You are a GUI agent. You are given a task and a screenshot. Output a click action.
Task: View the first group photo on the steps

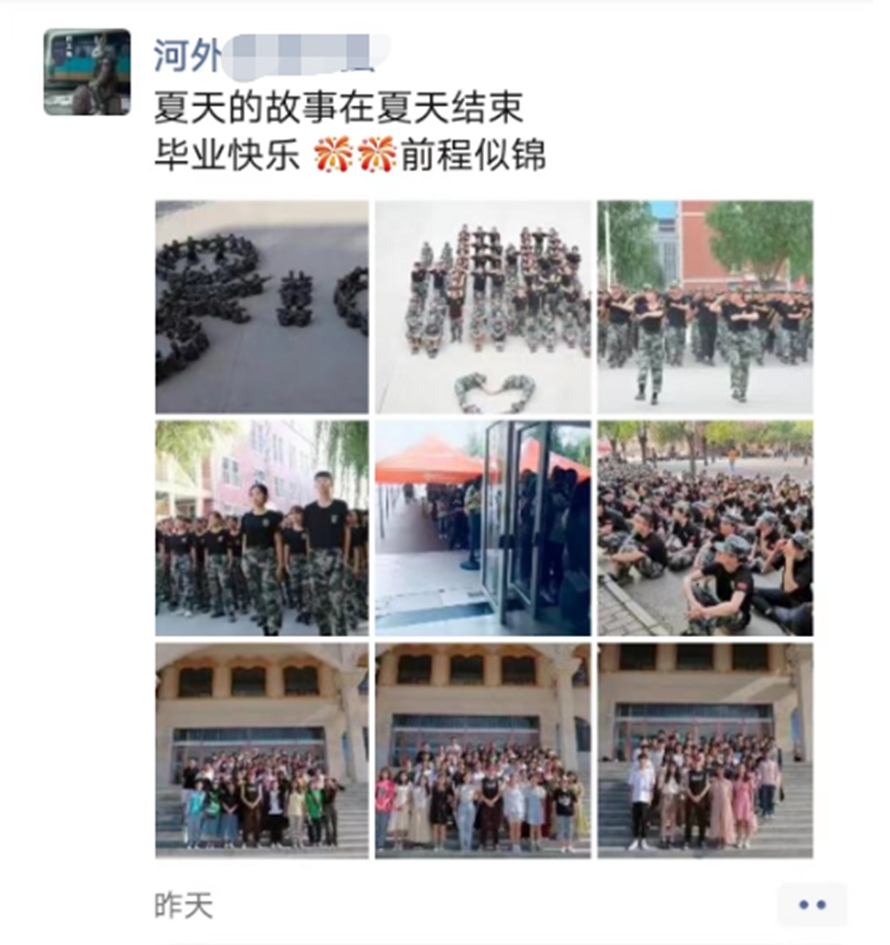point(262,750)
